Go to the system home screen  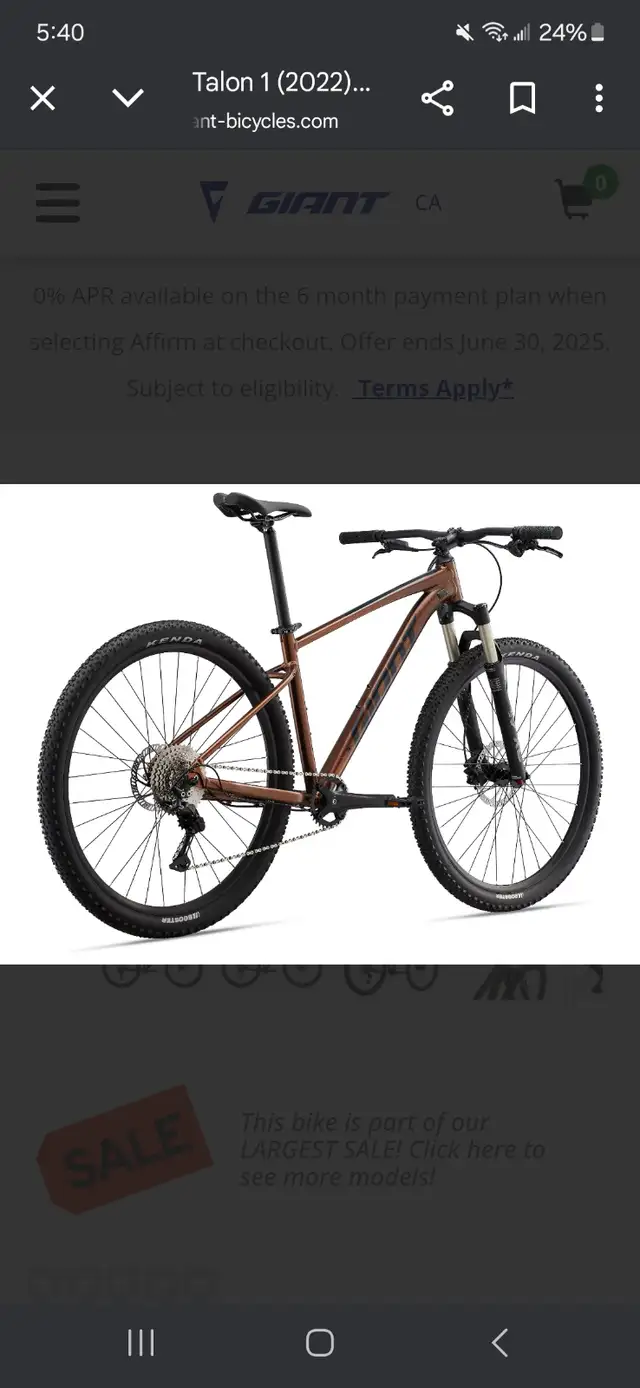320,1342
